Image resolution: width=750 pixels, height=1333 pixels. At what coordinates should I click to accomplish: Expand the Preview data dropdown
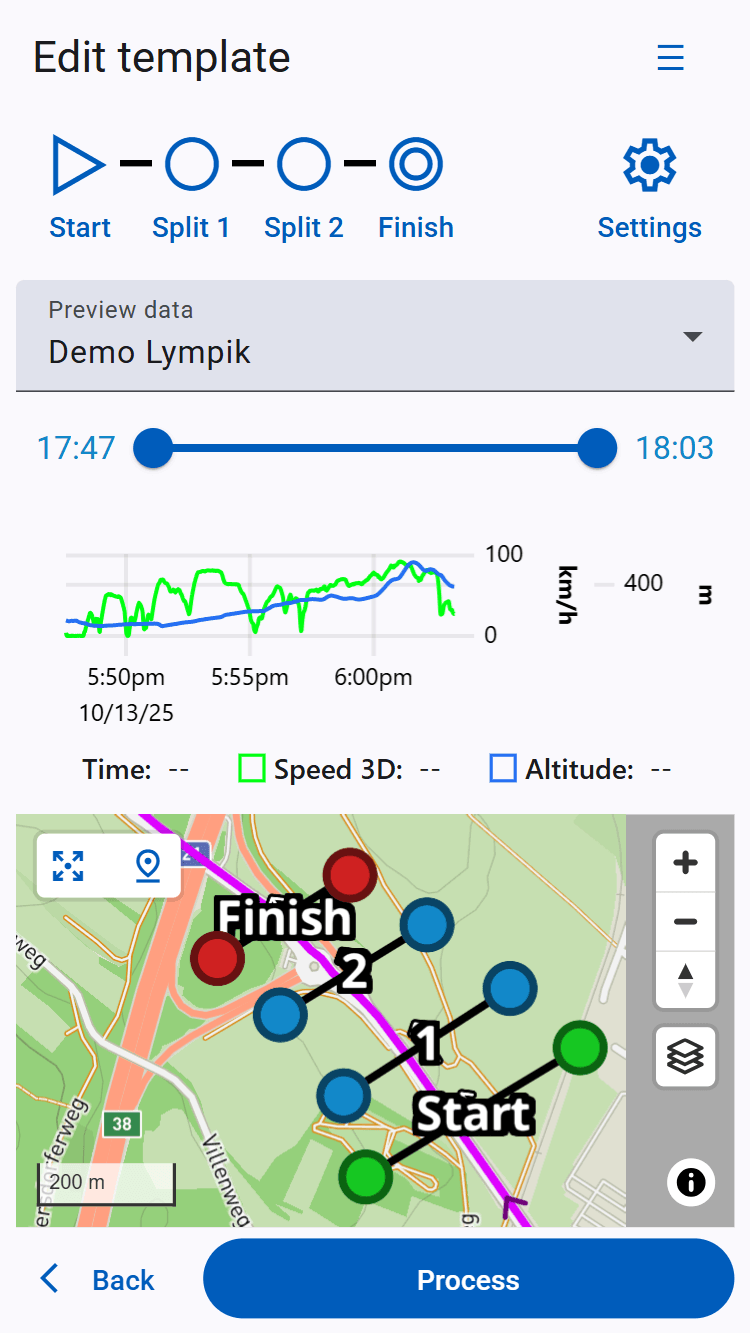tap(375, 336)
